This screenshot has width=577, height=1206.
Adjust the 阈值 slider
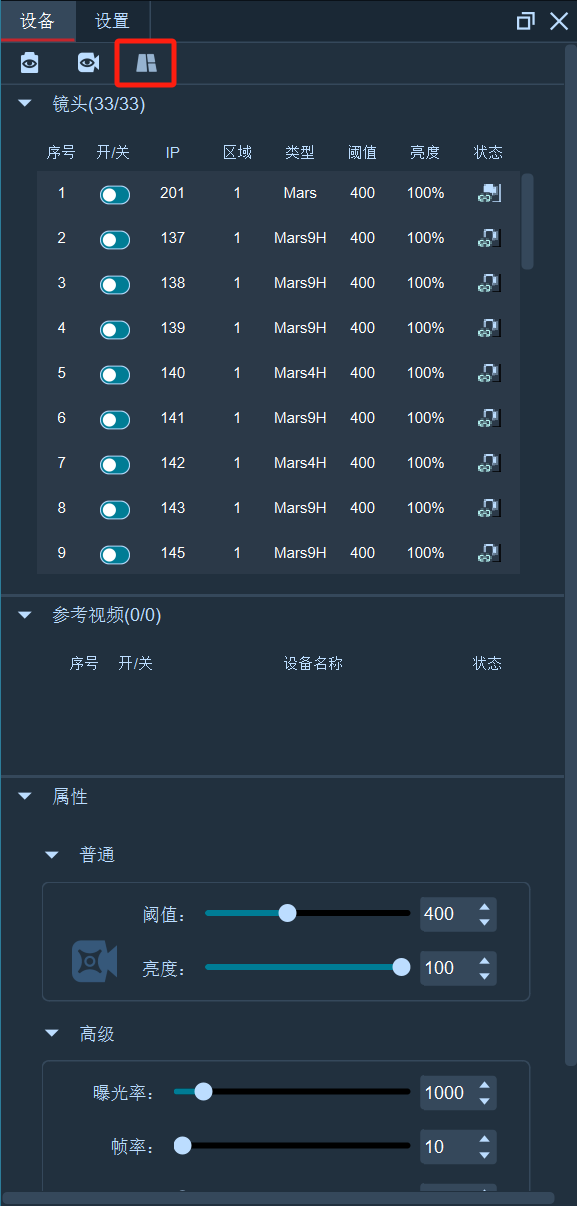(x=308, y=913)
